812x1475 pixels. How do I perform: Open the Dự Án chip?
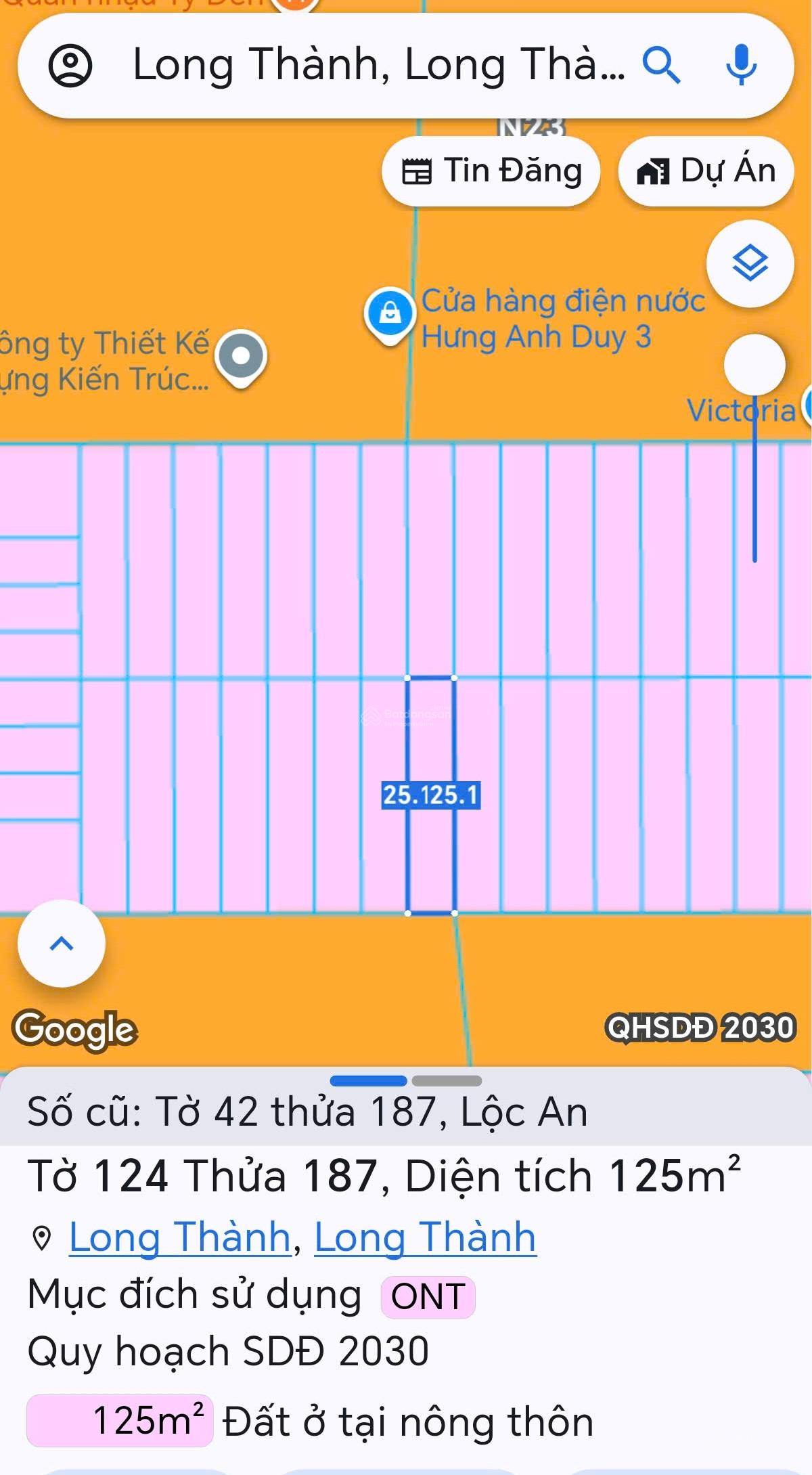pos(706,171)
